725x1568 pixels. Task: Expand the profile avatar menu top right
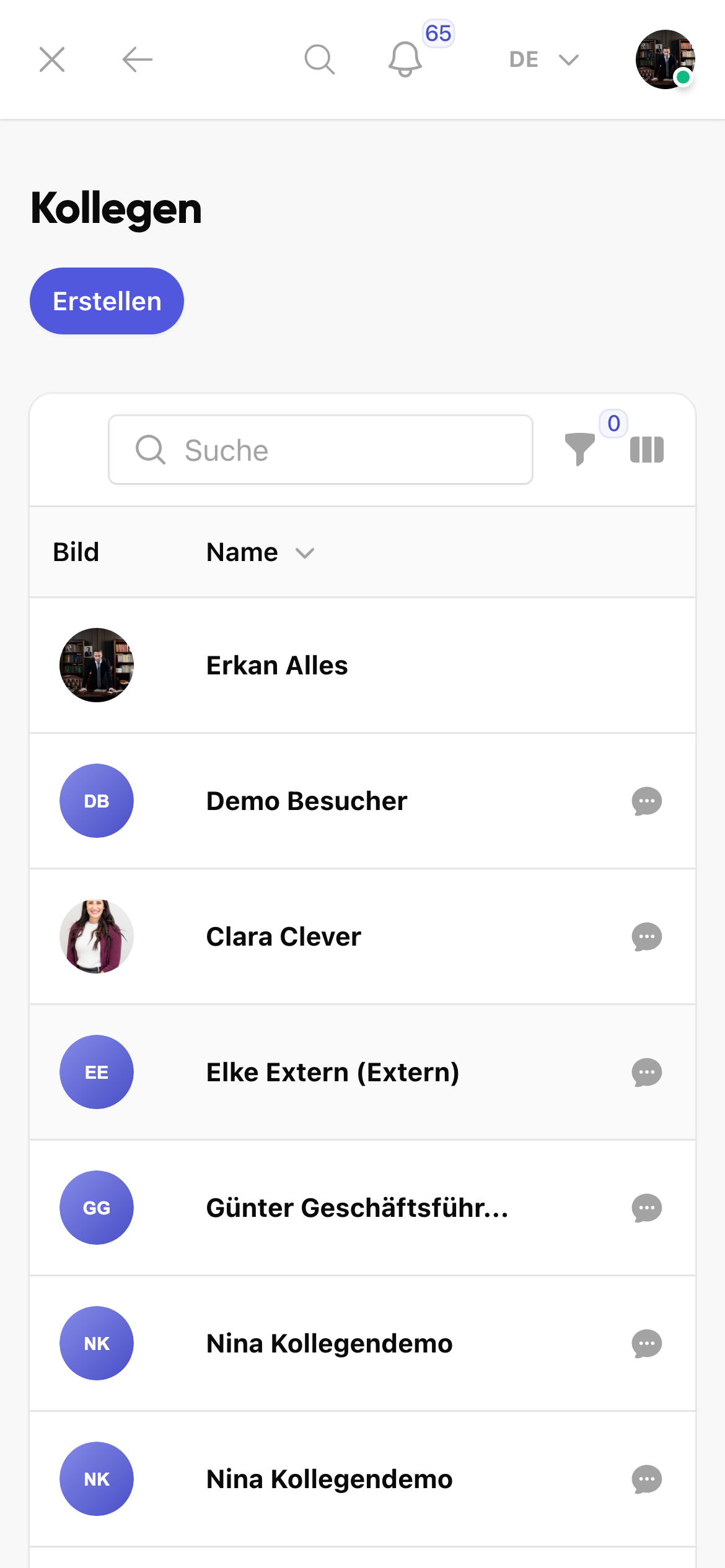(x=664, y=59)
